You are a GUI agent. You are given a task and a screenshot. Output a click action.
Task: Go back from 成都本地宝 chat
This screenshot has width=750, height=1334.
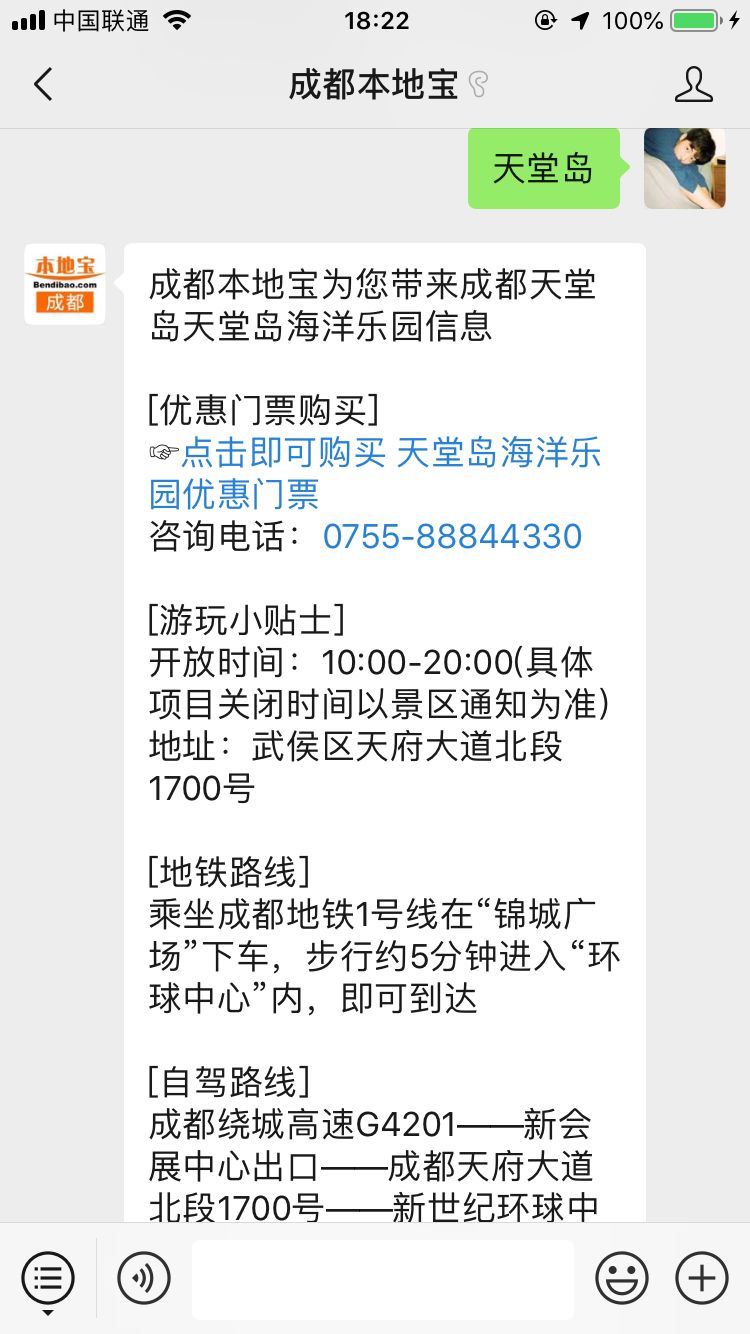point(43,85)
